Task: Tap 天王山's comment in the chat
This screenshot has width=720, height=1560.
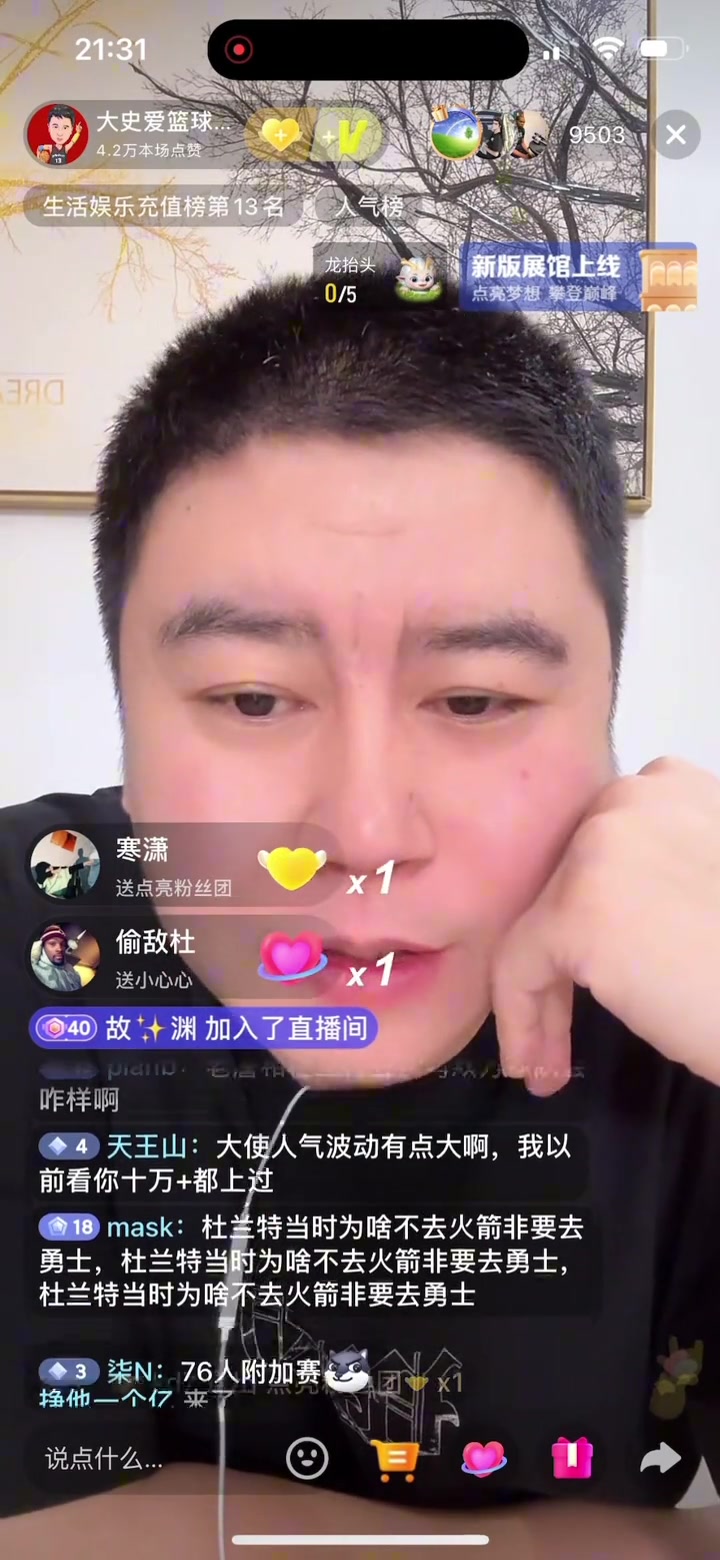Action: (x=305, y=1163)
